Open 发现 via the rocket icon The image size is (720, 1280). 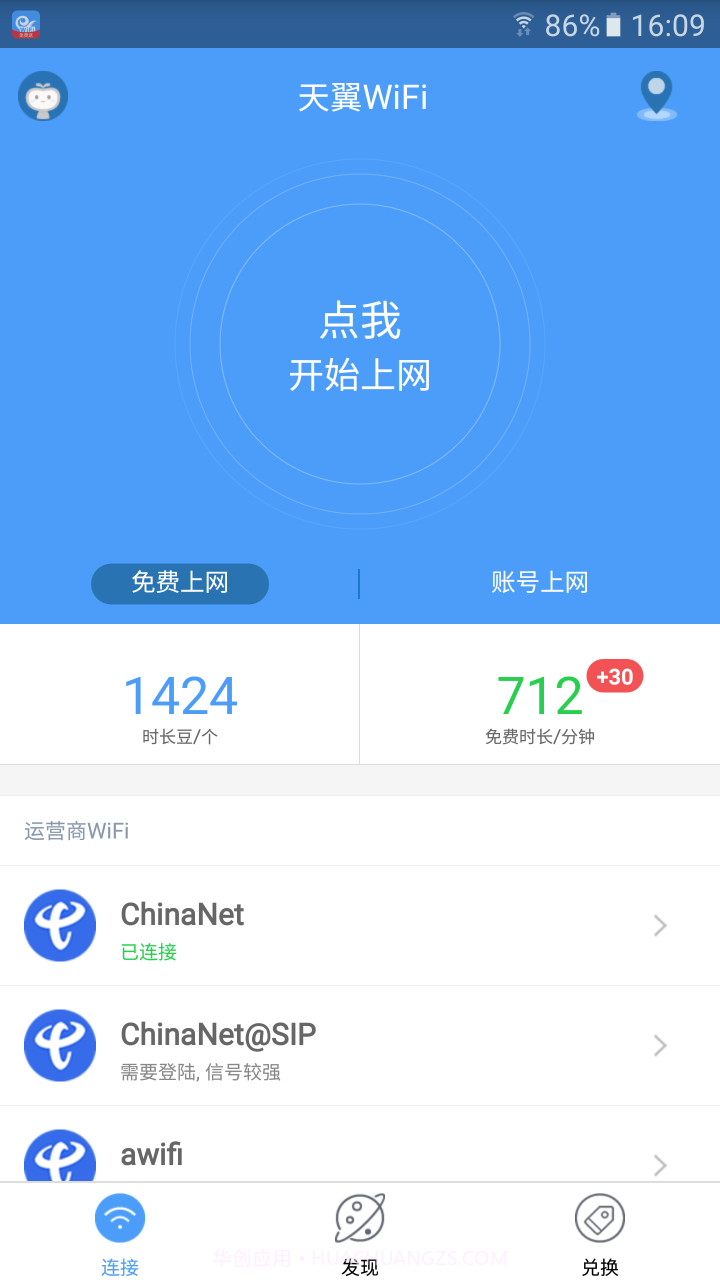(360, 1218)
